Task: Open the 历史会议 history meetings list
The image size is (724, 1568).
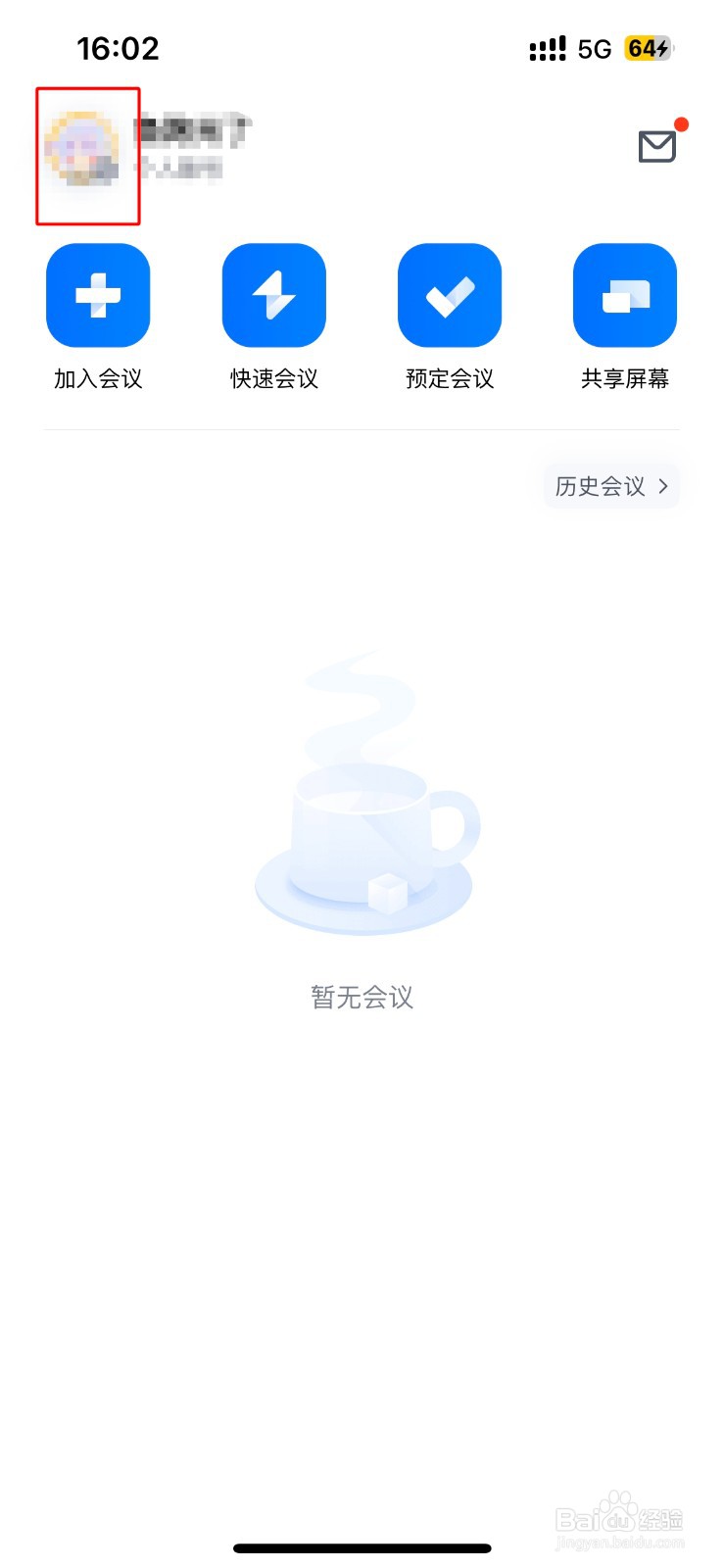Action: tap(601, 486)
